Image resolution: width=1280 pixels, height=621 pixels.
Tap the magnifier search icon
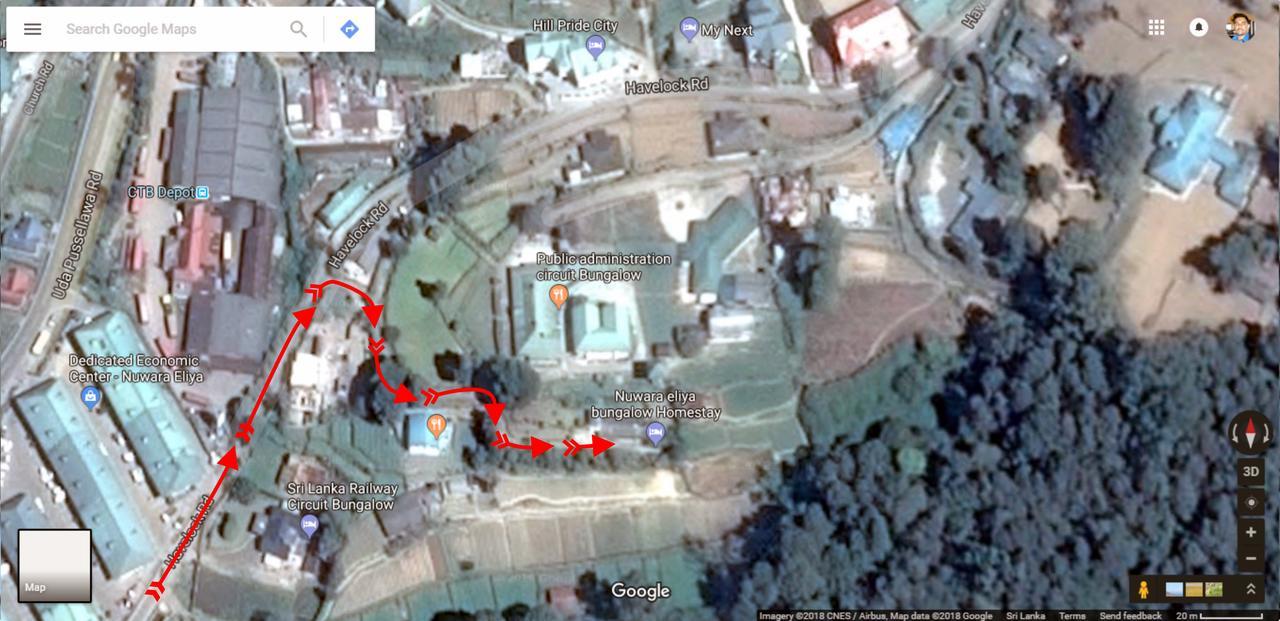tap(298, 29)
